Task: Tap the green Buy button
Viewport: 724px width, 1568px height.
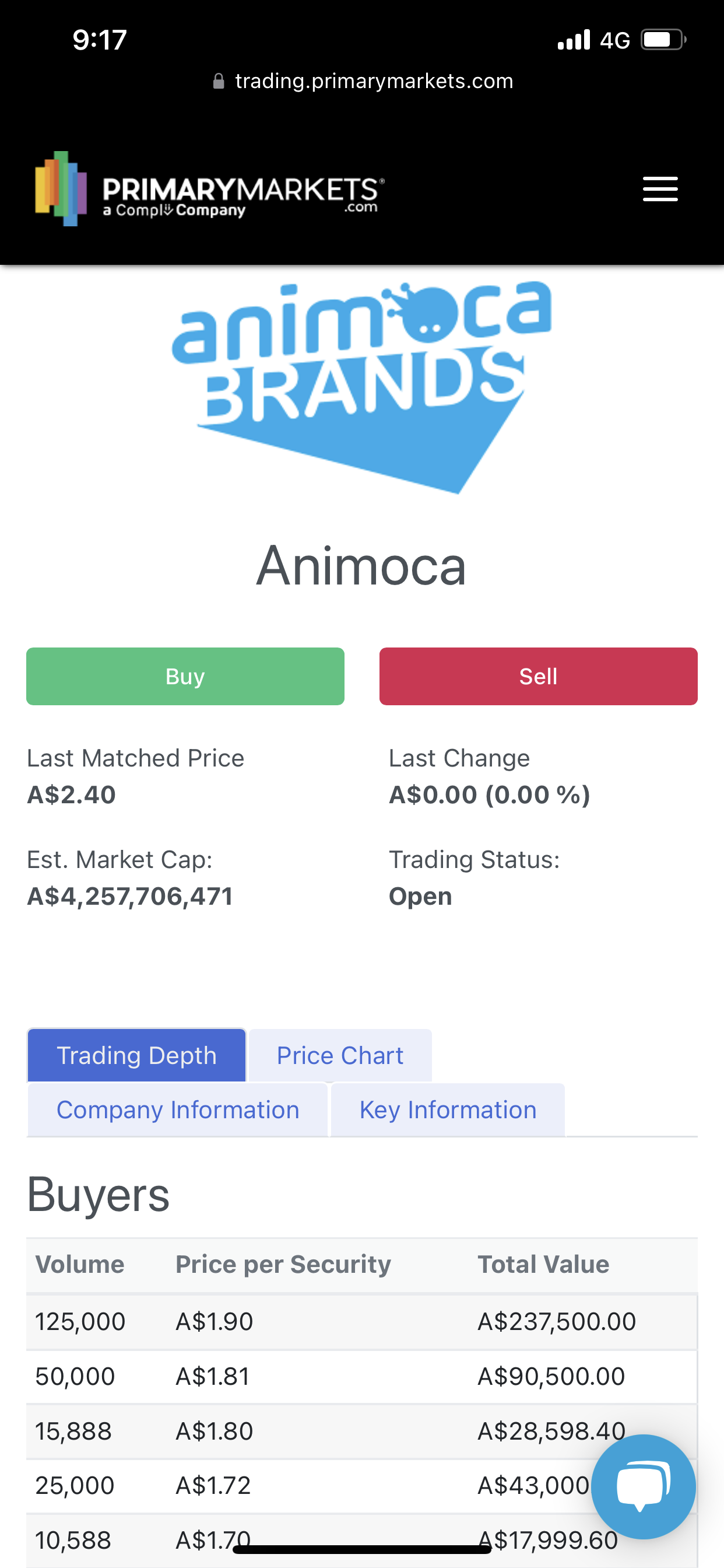Action: click(x=185, y=676)
